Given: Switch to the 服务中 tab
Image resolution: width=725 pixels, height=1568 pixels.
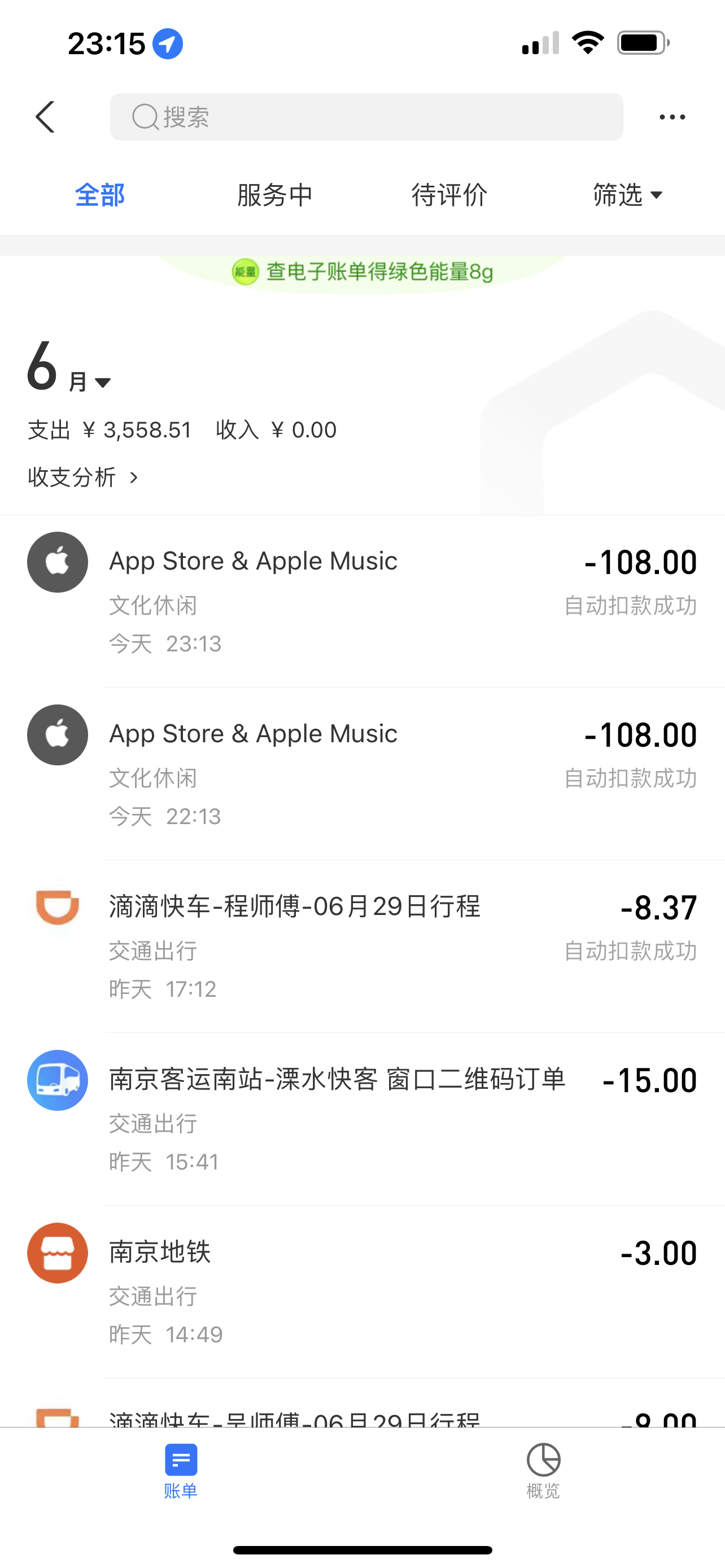Looking at the screenshot, I should (x=274, y=195).
